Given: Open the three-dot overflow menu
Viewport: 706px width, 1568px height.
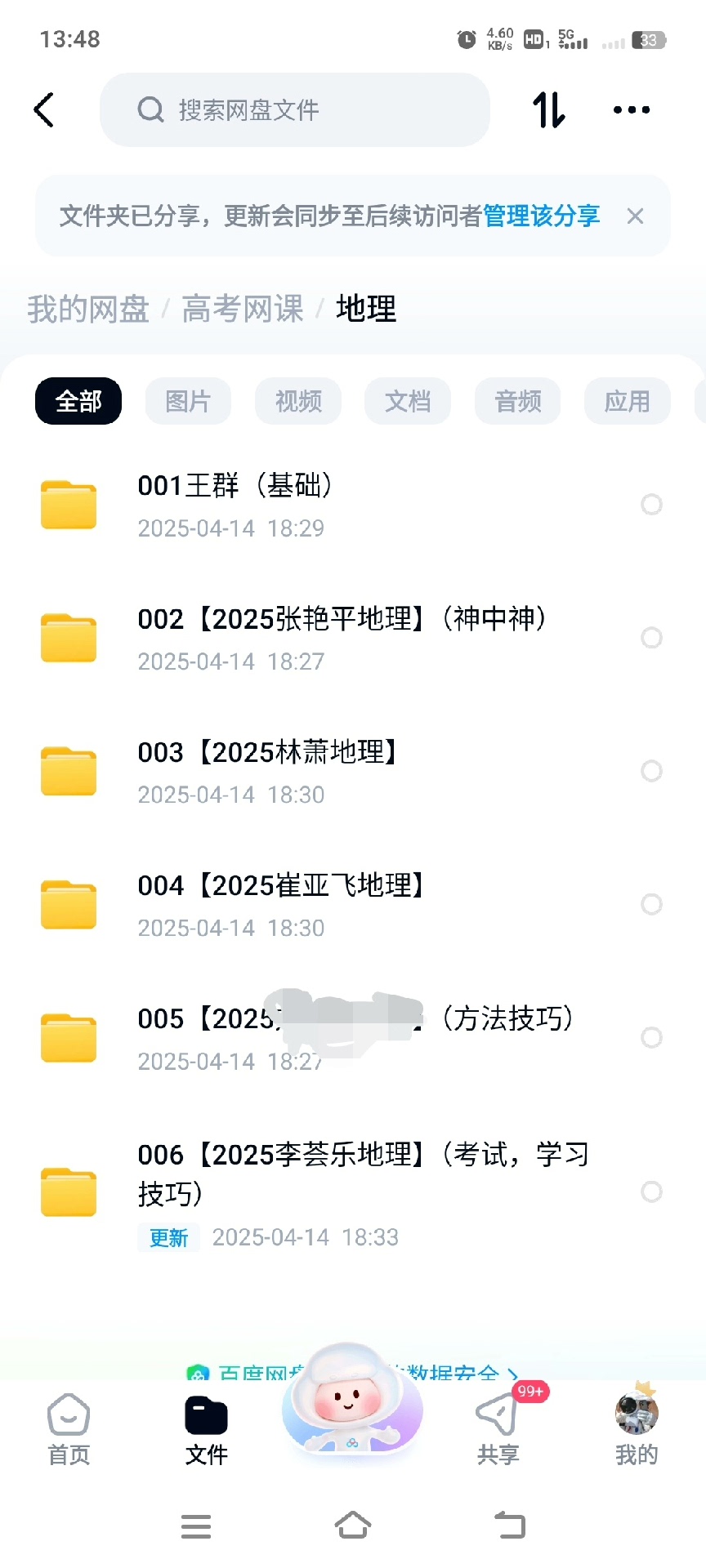Looking at the screenshot, I should (x=632, y=109).
